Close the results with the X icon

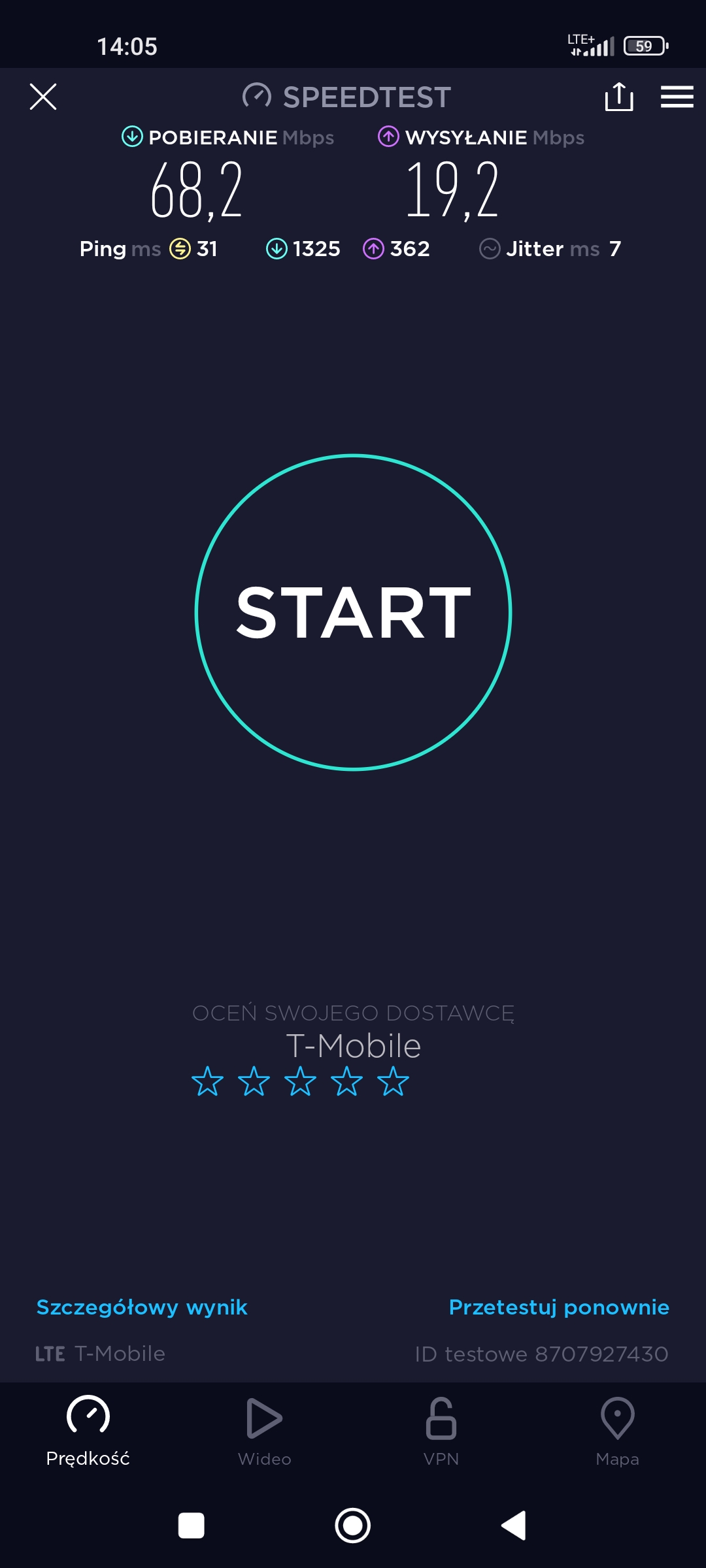(43, 97)
